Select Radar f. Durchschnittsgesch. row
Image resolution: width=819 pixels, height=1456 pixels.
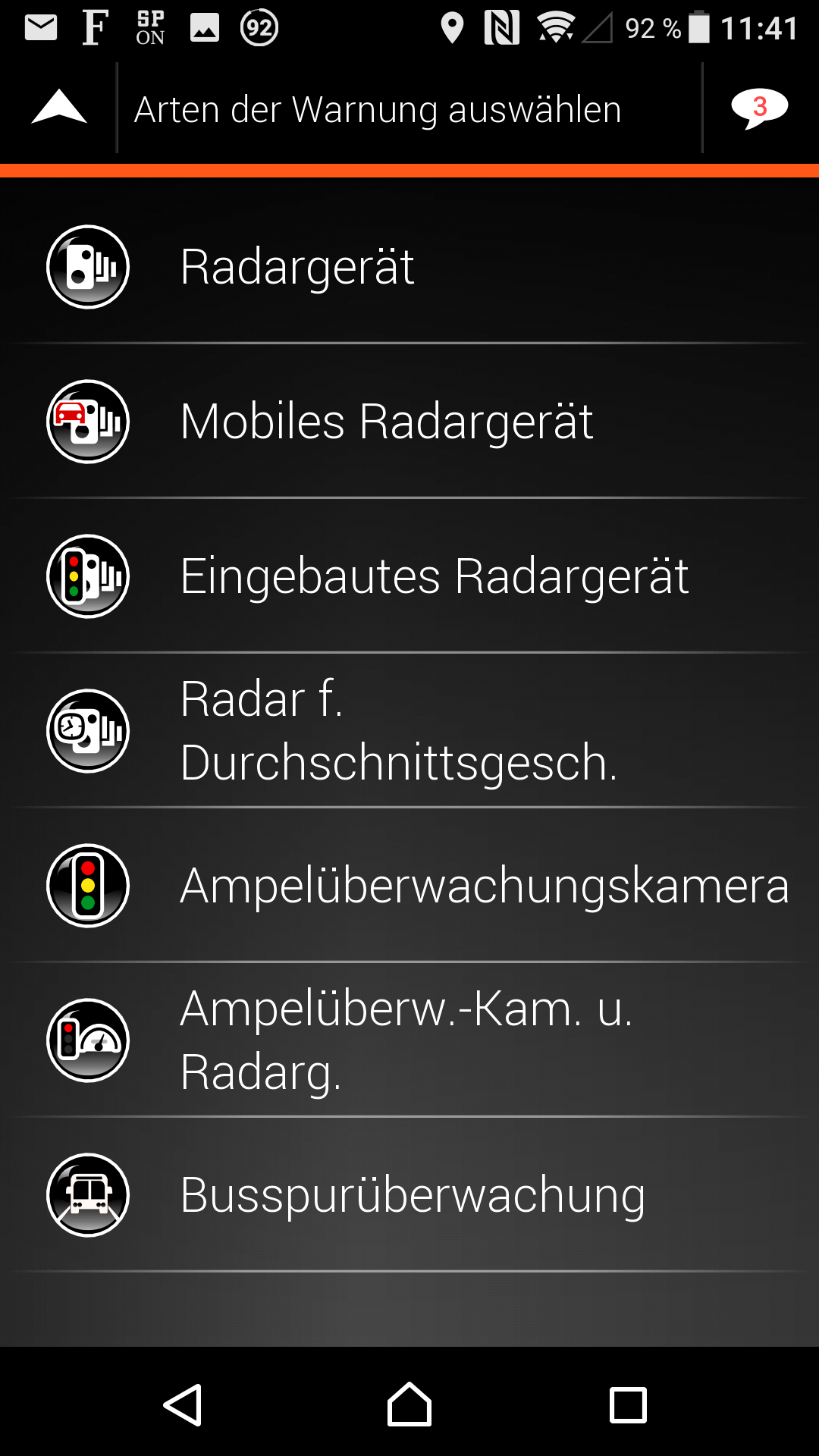(x=409, y=731)
